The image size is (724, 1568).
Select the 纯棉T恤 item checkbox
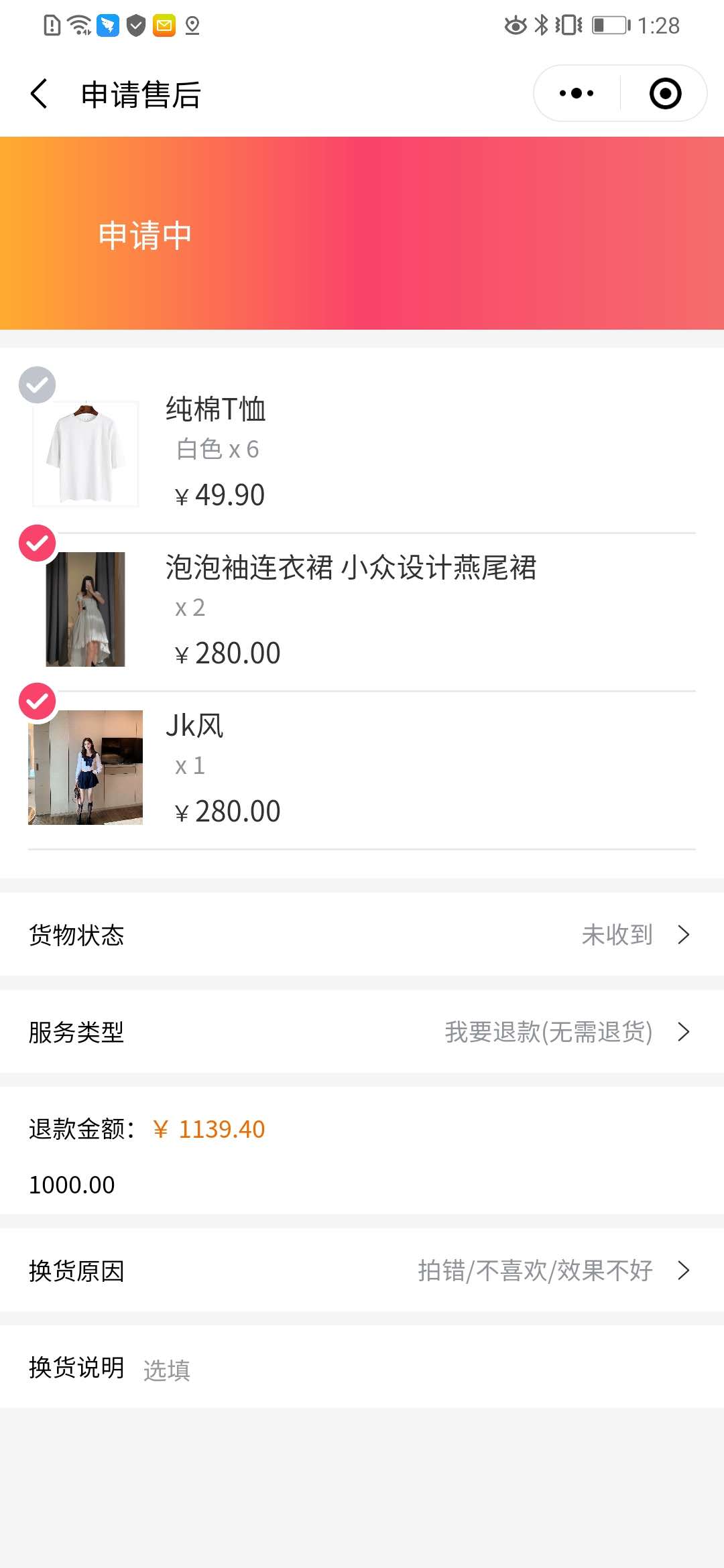pyautogui.click(x=37, y=385)
